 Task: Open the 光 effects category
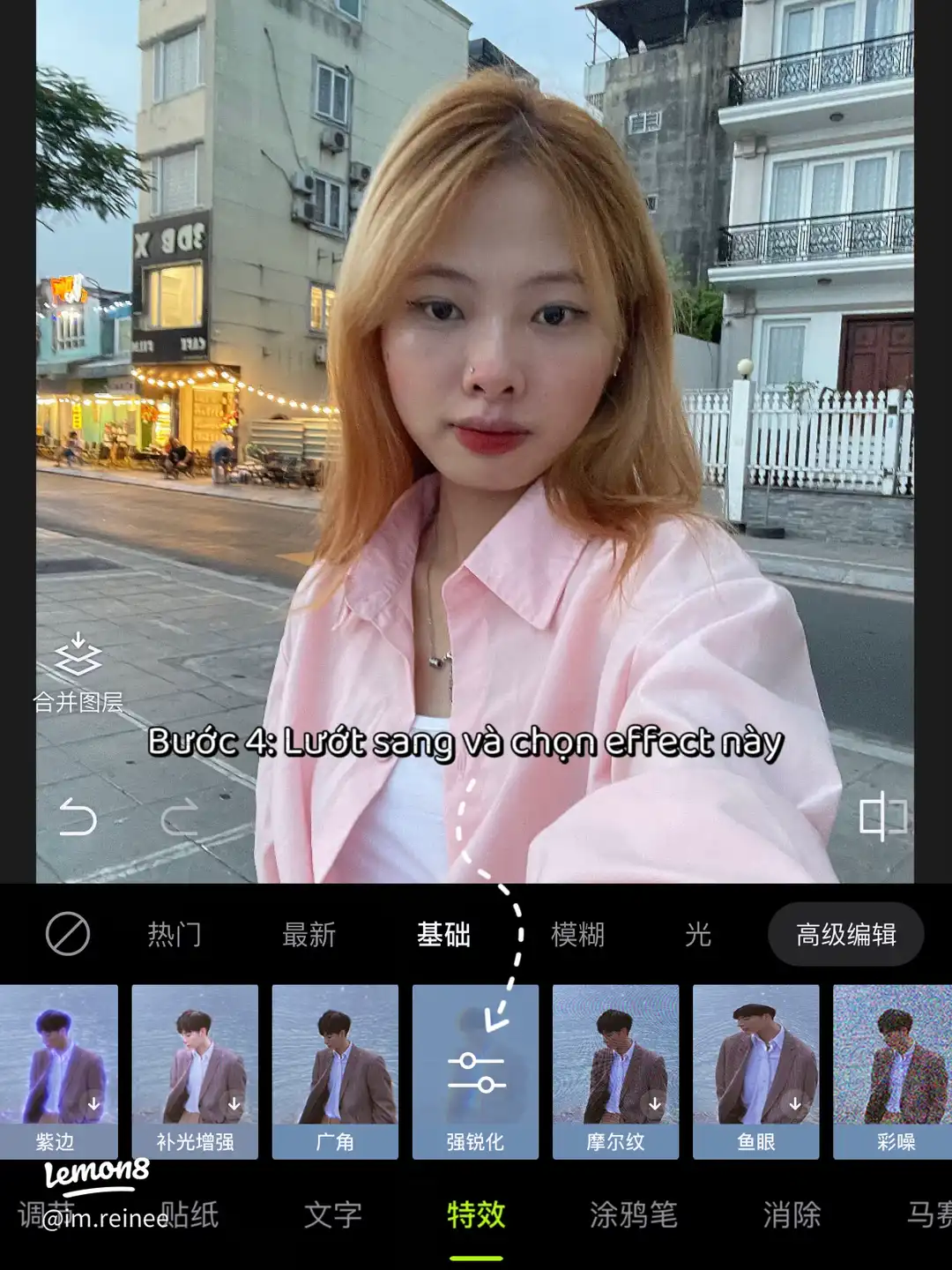[697, 934]
